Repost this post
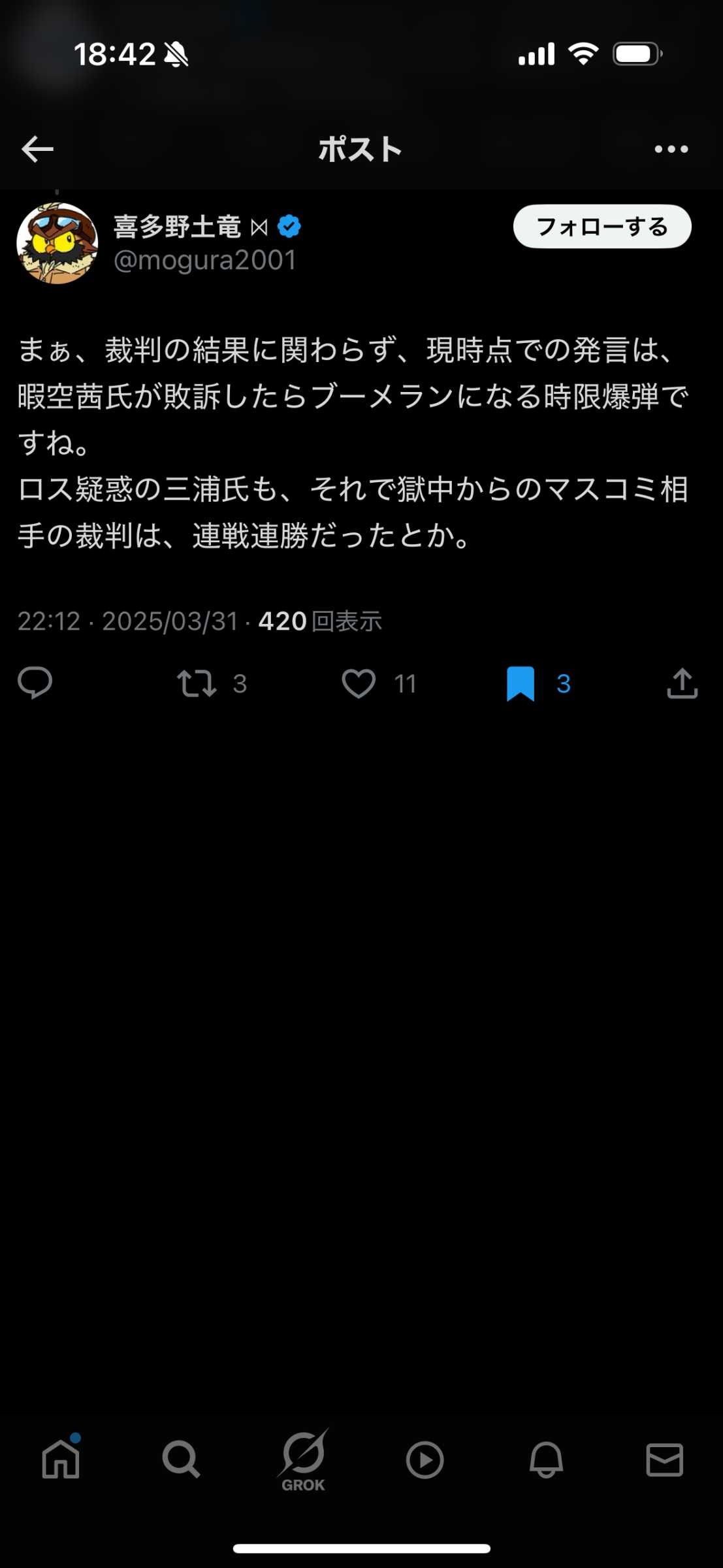The width and height of the screenshot is (723, 1568). click(x=197, y=683)
